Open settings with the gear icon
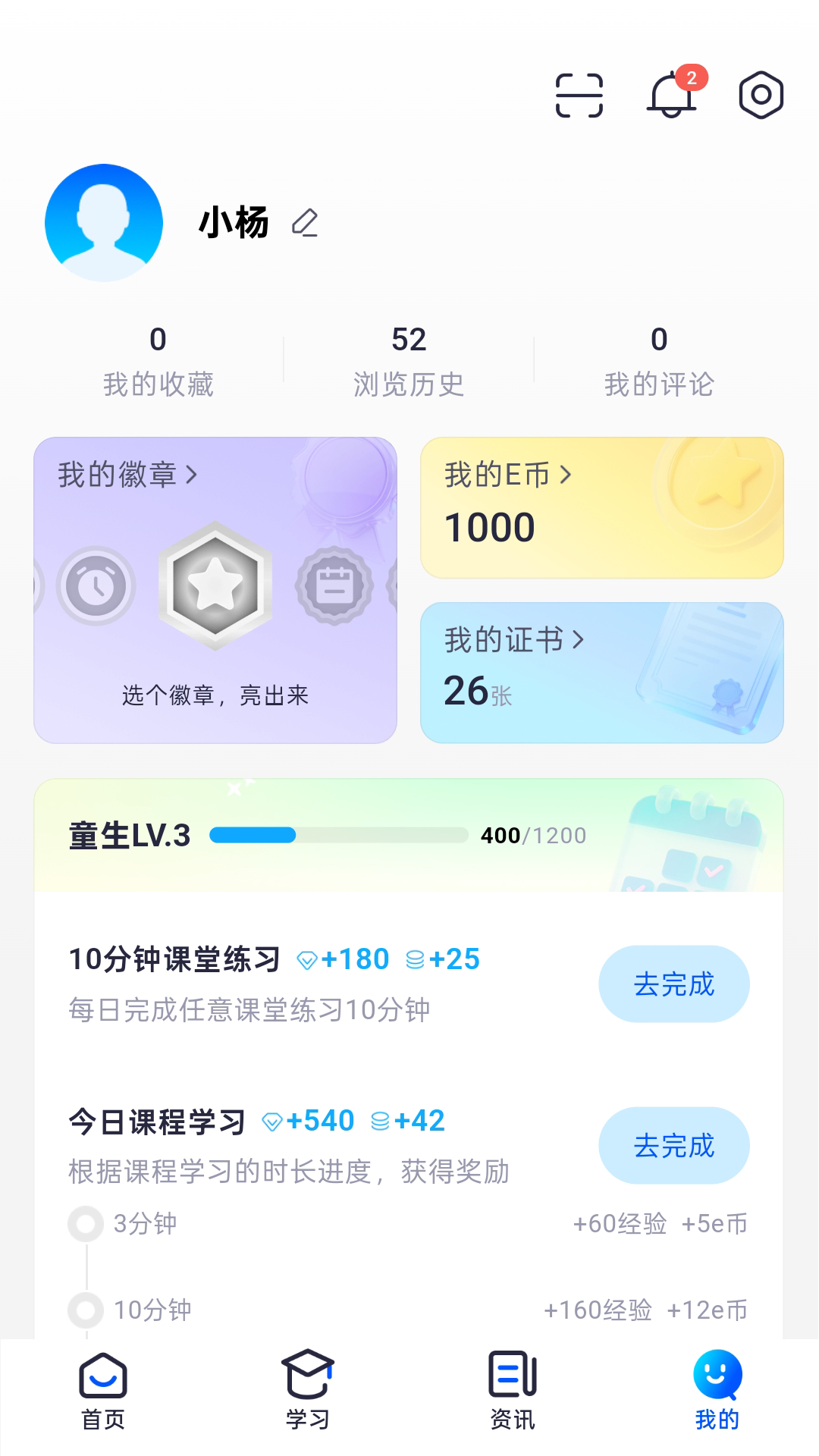 761,94
